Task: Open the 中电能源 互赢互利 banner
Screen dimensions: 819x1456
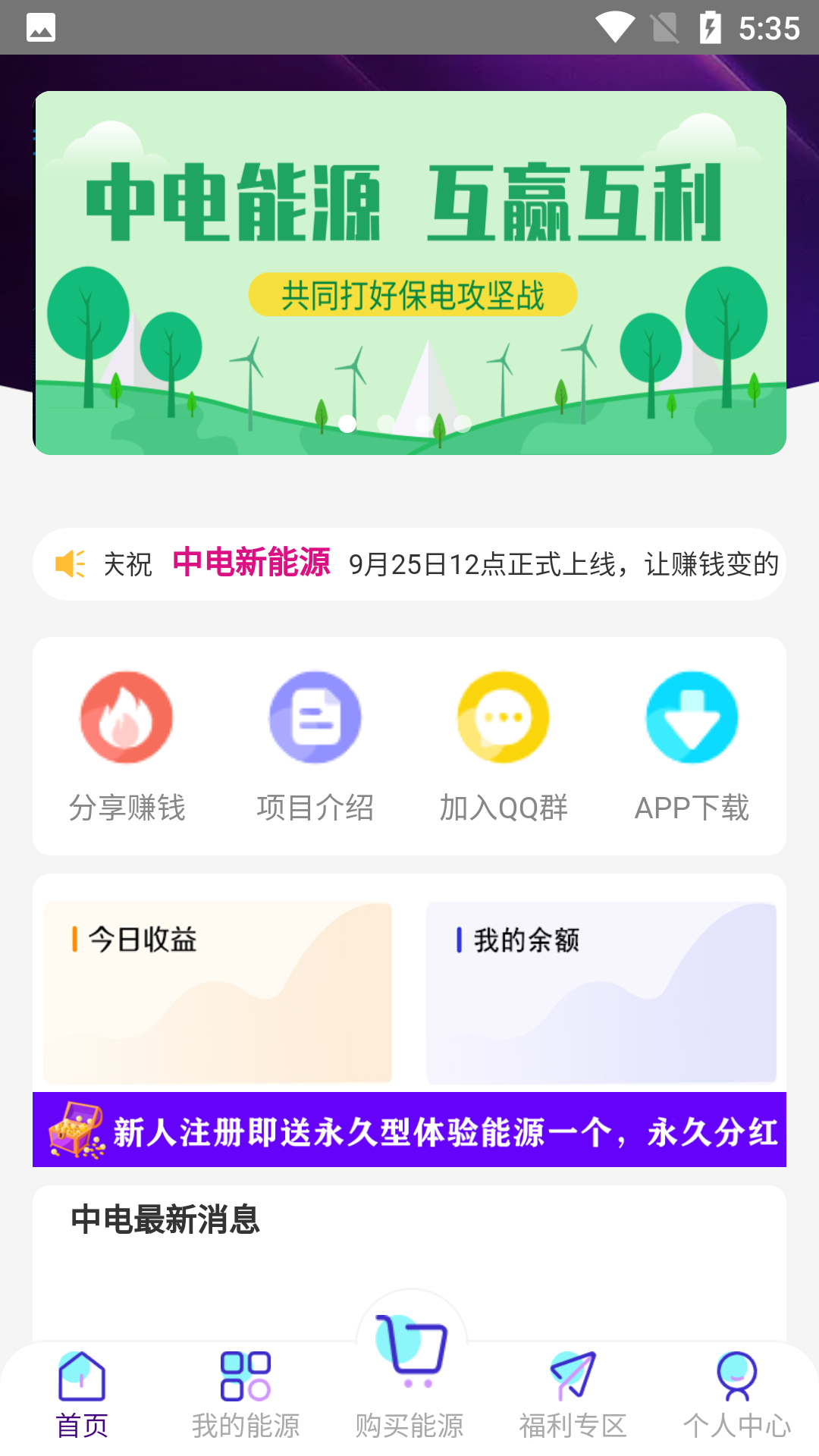Action: coord(409,273)
